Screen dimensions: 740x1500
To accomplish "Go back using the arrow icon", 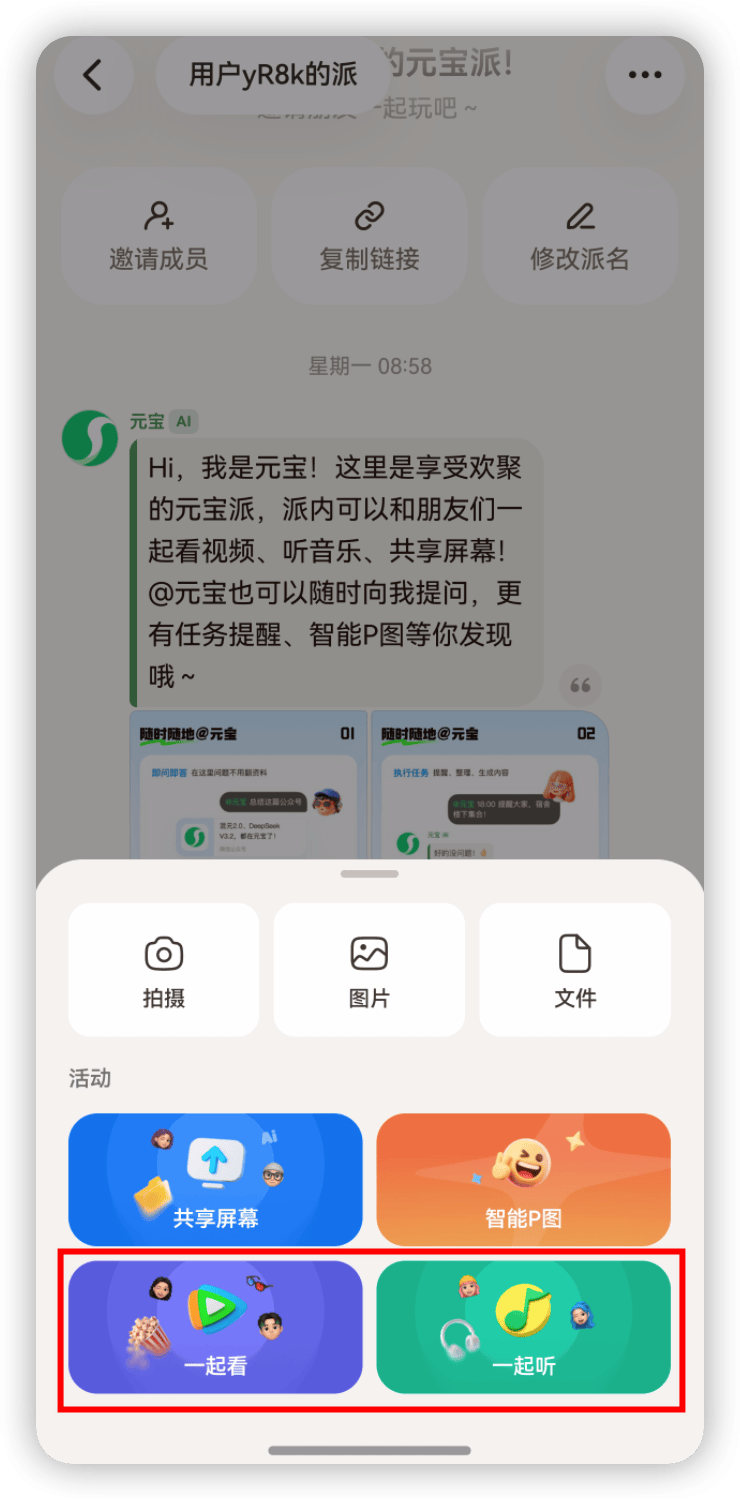I will pos(93,75).
